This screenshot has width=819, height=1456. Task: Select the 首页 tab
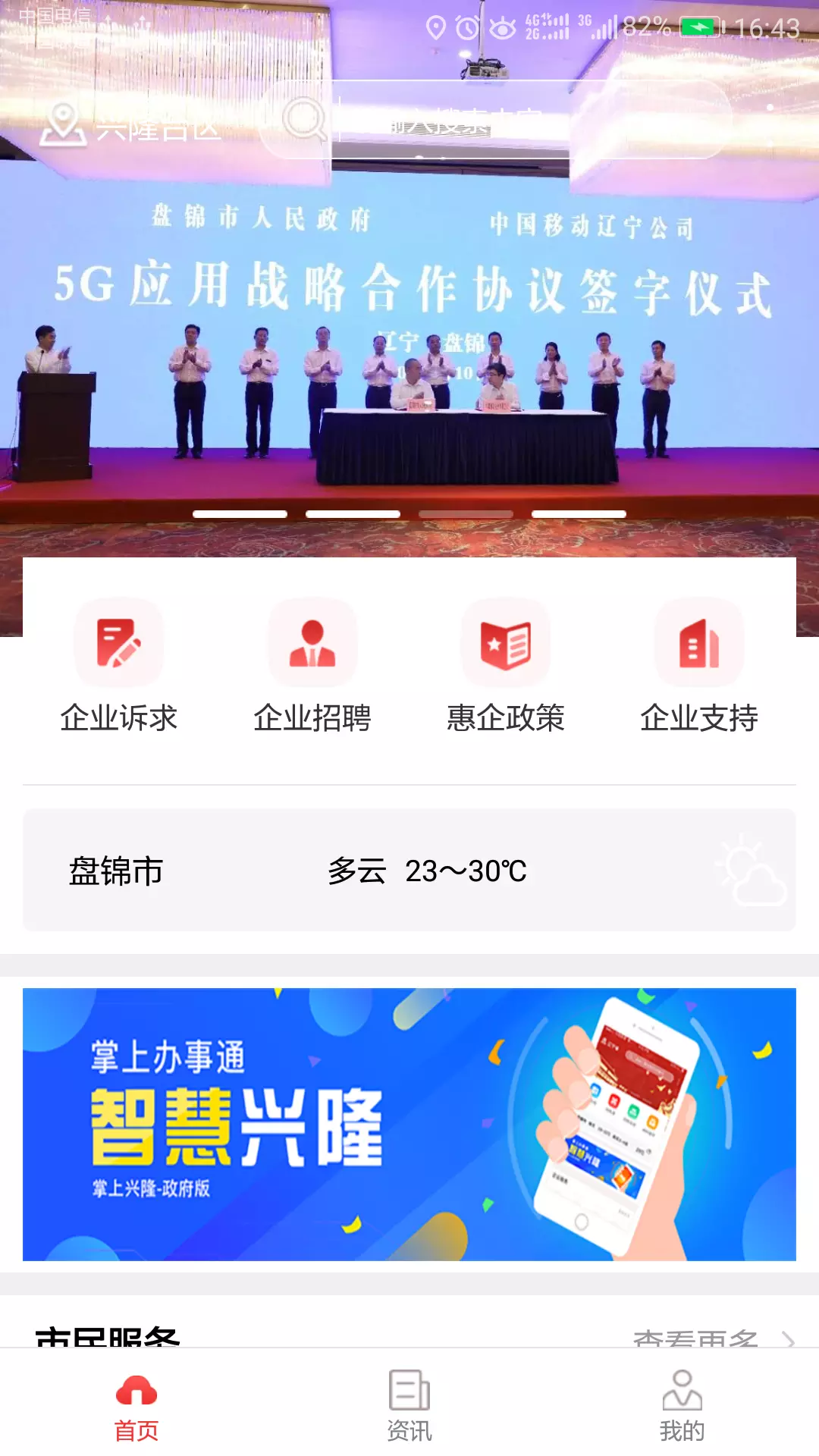pyautogui.click(x=136, y=1404)
